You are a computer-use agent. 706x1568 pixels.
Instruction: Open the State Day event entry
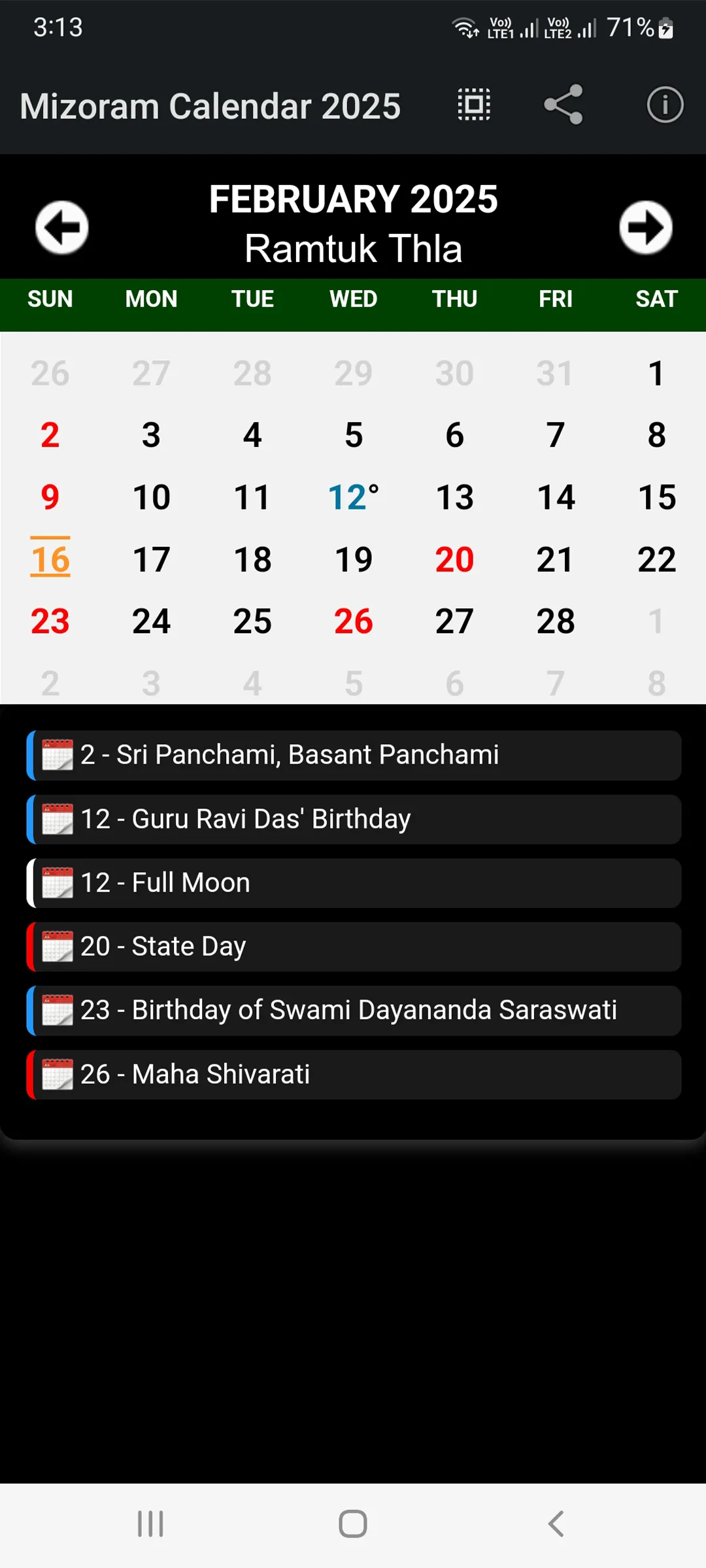[x=353, y=946]
